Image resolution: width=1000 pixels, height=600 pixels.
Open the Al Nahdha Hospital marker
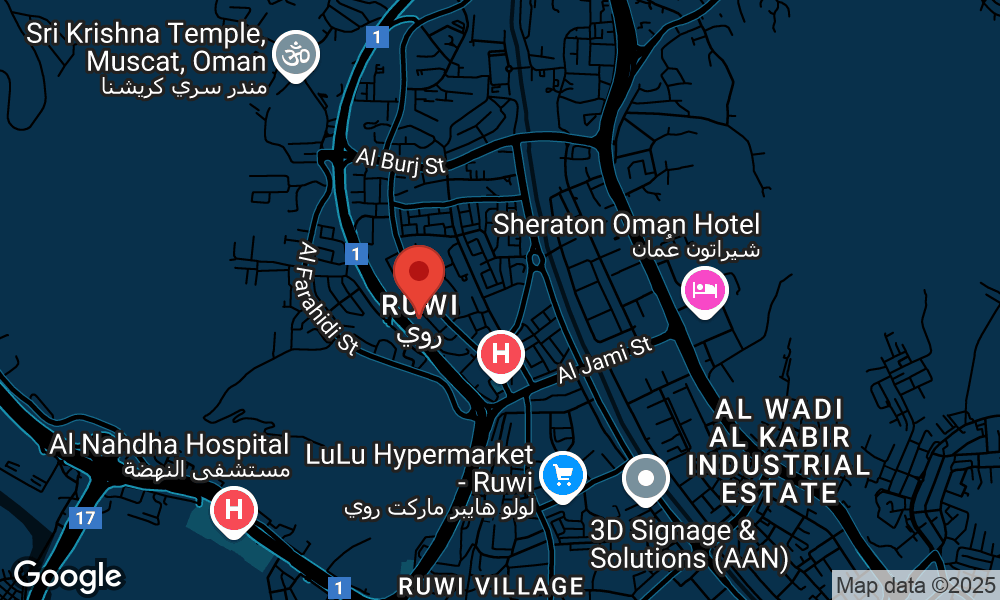[234, 510]
